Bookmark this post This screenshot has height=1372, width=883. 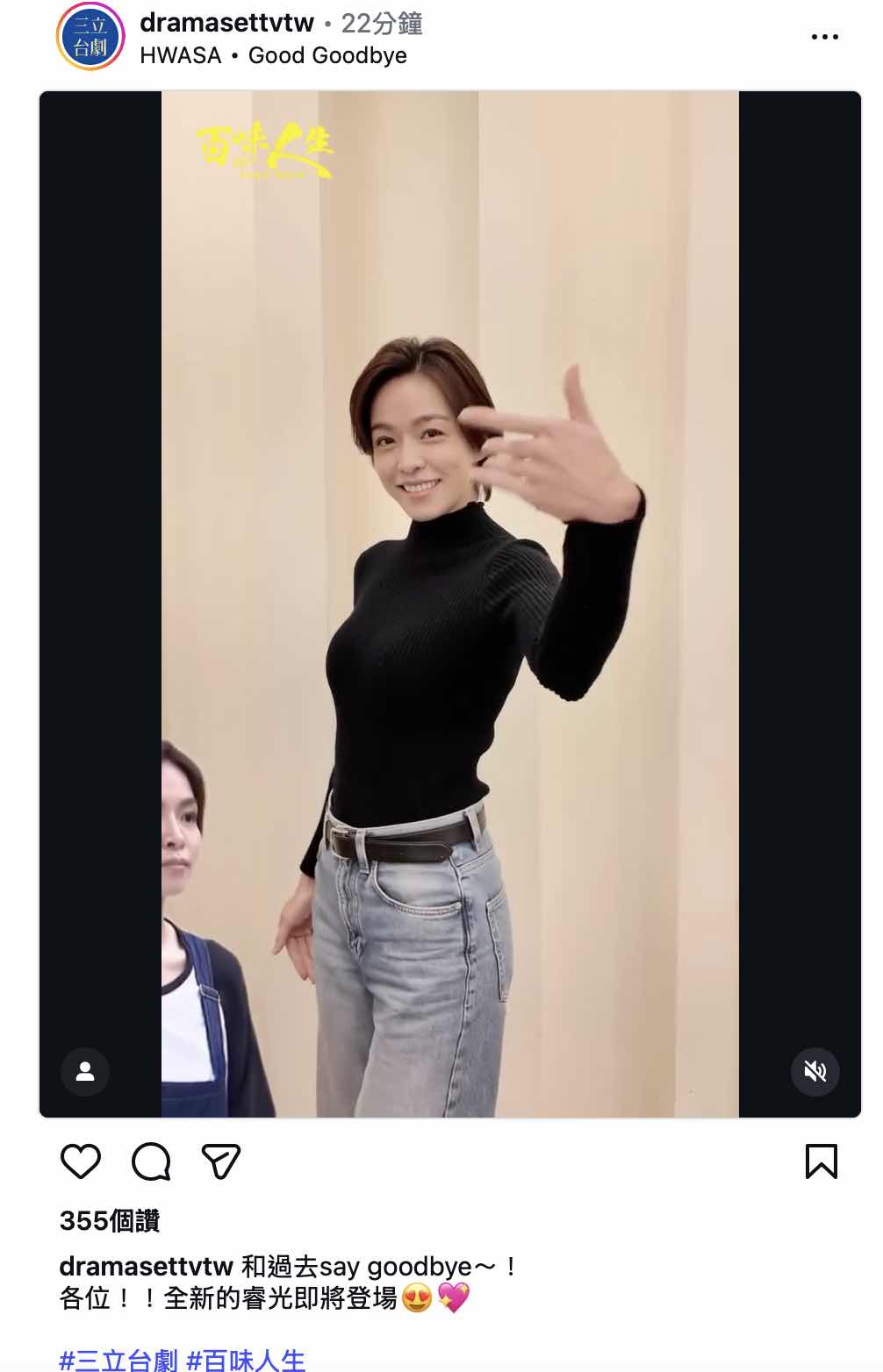821,1161
